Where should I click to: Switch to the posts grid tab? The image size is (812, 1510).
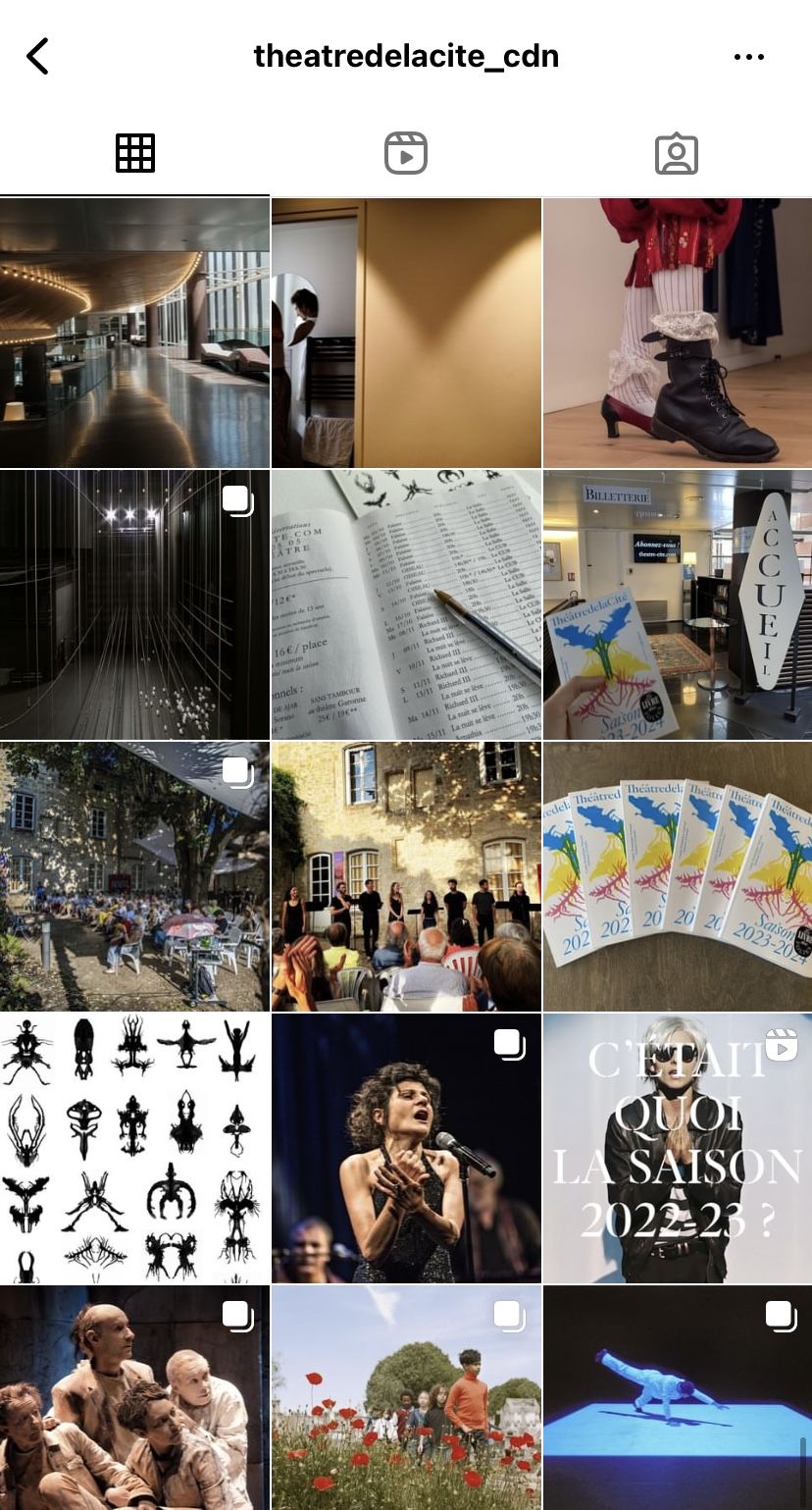pos(135,154)
